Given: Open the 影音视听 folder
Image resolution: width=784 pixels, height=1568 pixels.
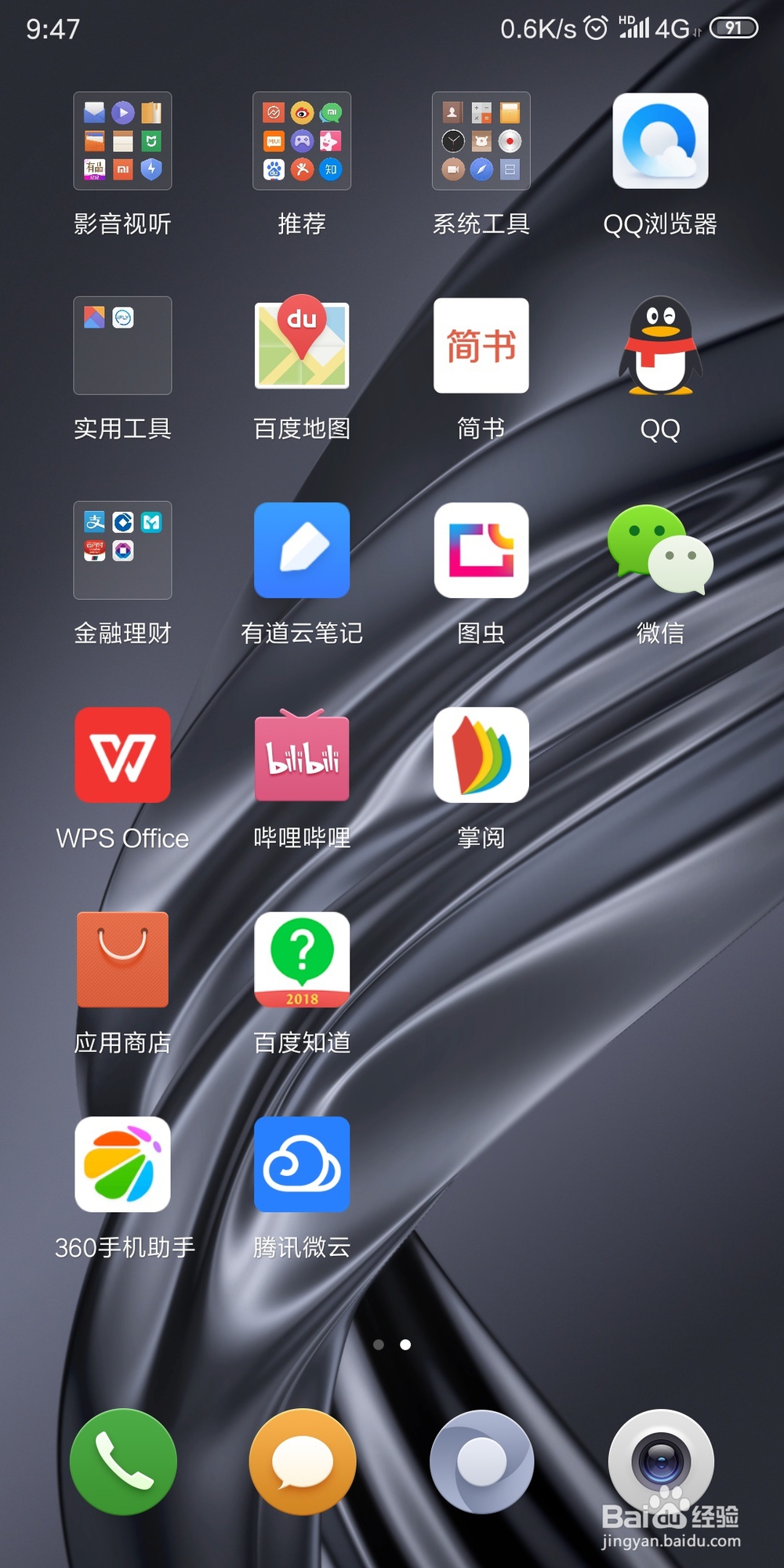Looking at the screenshot, I should (122, 141).
